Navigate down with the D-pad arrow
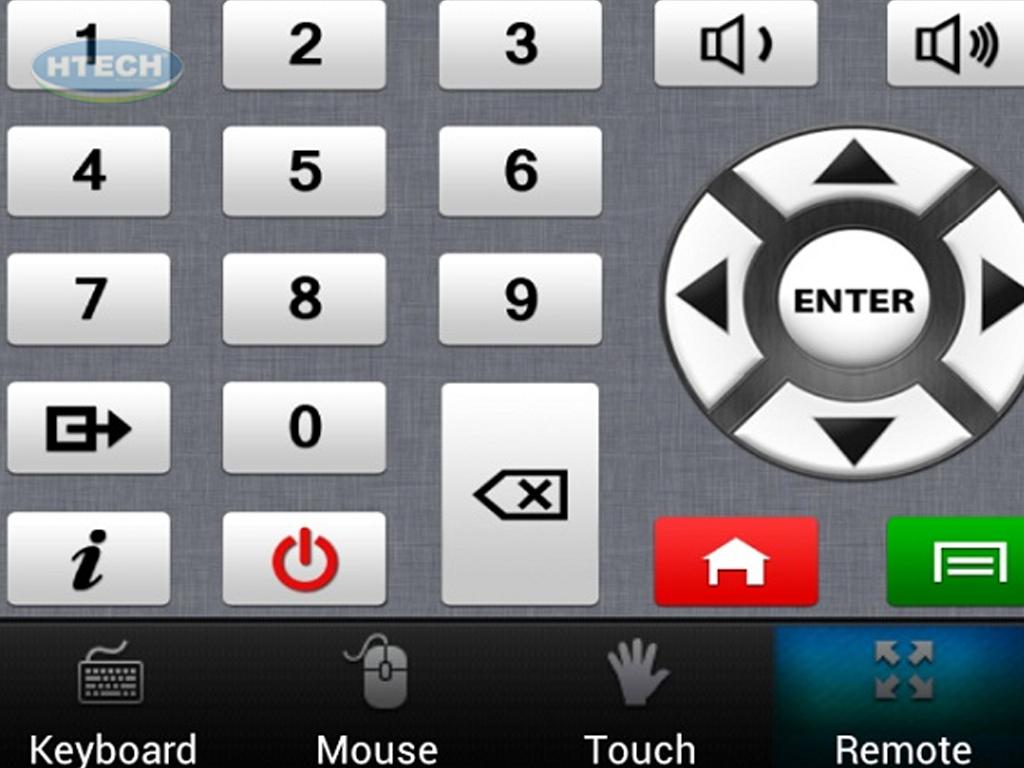Viewport: 1024px width, 768px height. pos(854,438)
